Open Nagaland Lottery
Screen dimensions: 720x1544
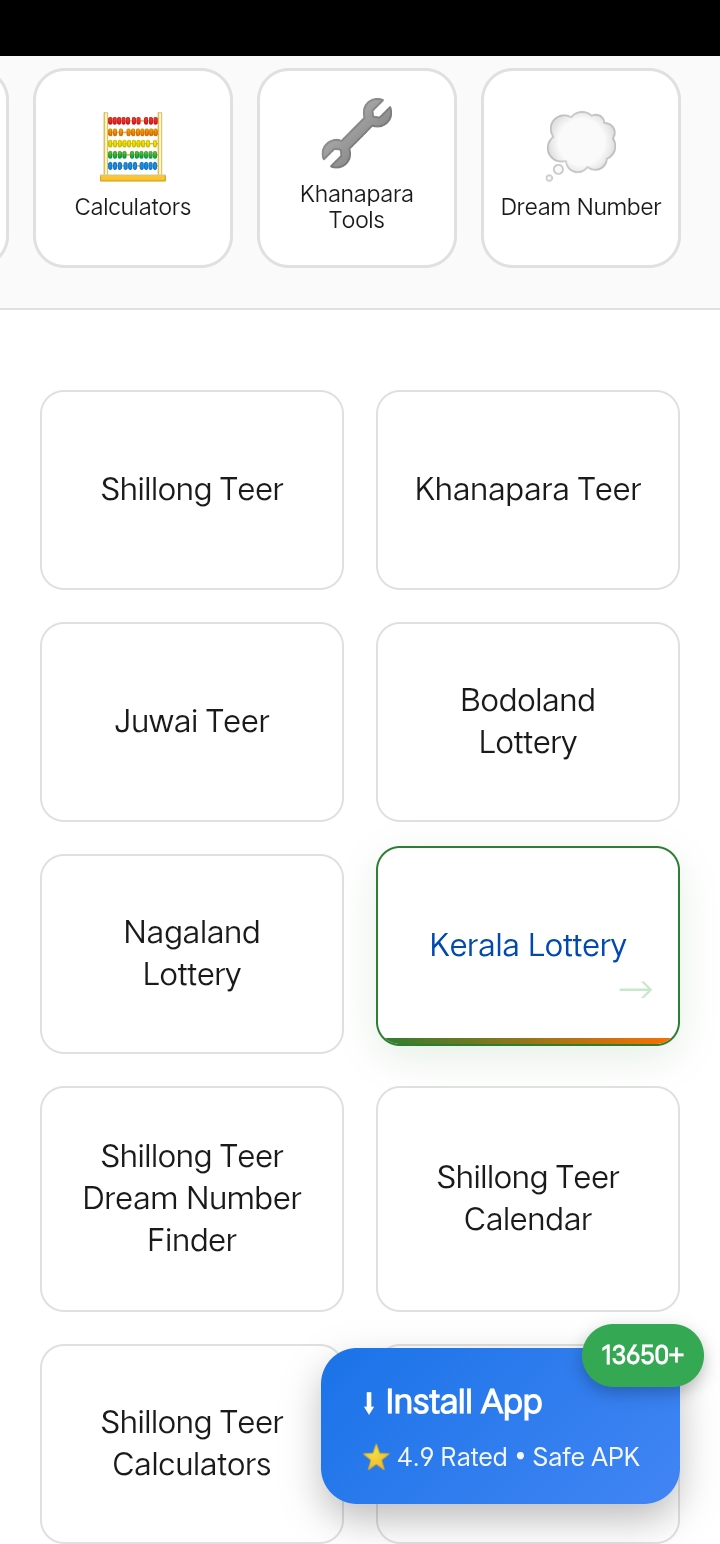192,954
